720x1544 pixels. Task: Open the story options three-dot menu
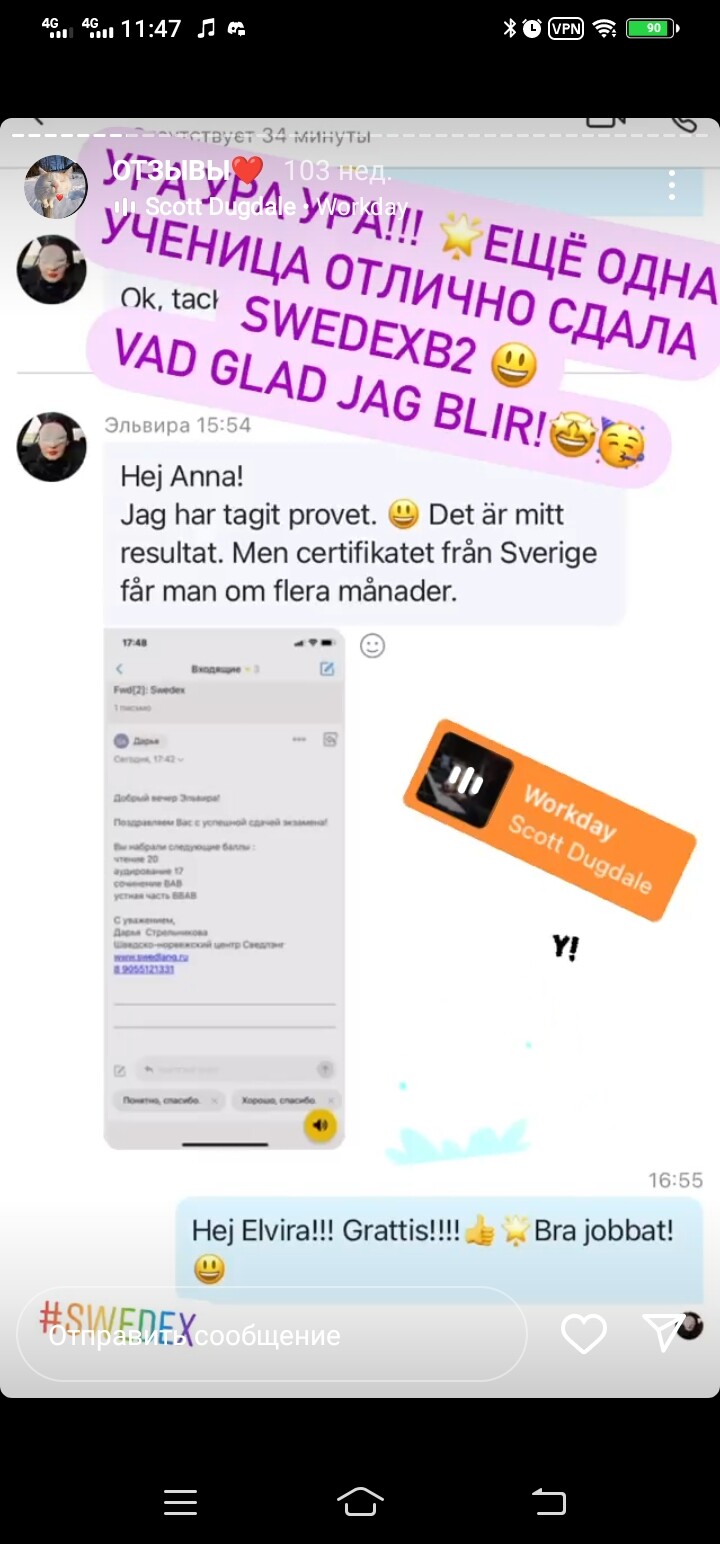point(672,185)
